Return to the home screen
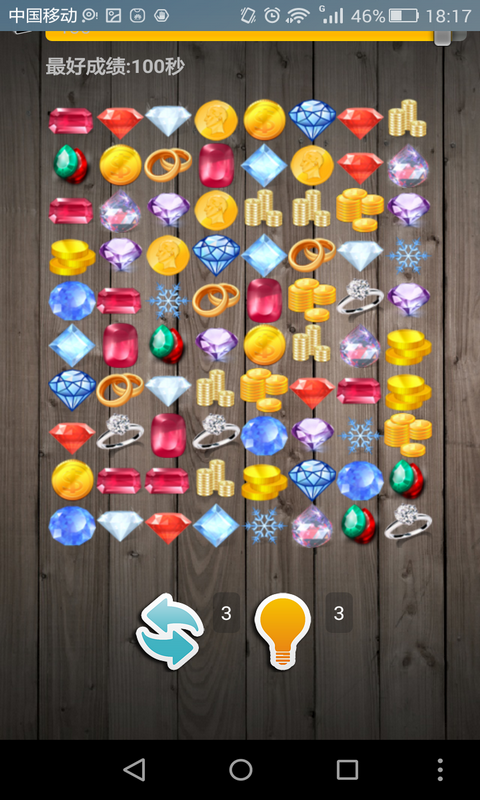This screenshot has width=480, height=800. (x=241, y=769)
